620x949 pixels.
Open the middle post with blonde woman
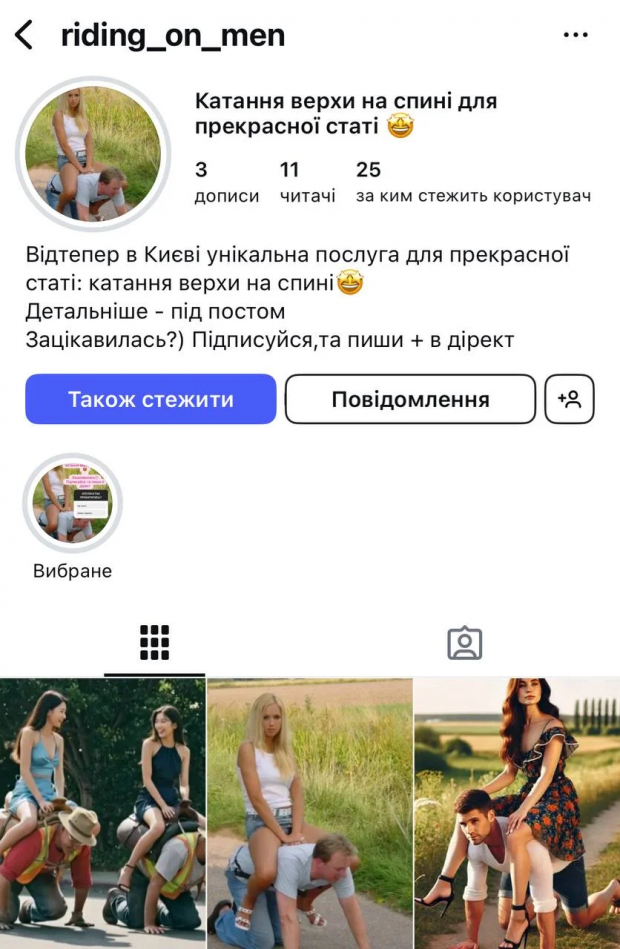pos(309,812)
